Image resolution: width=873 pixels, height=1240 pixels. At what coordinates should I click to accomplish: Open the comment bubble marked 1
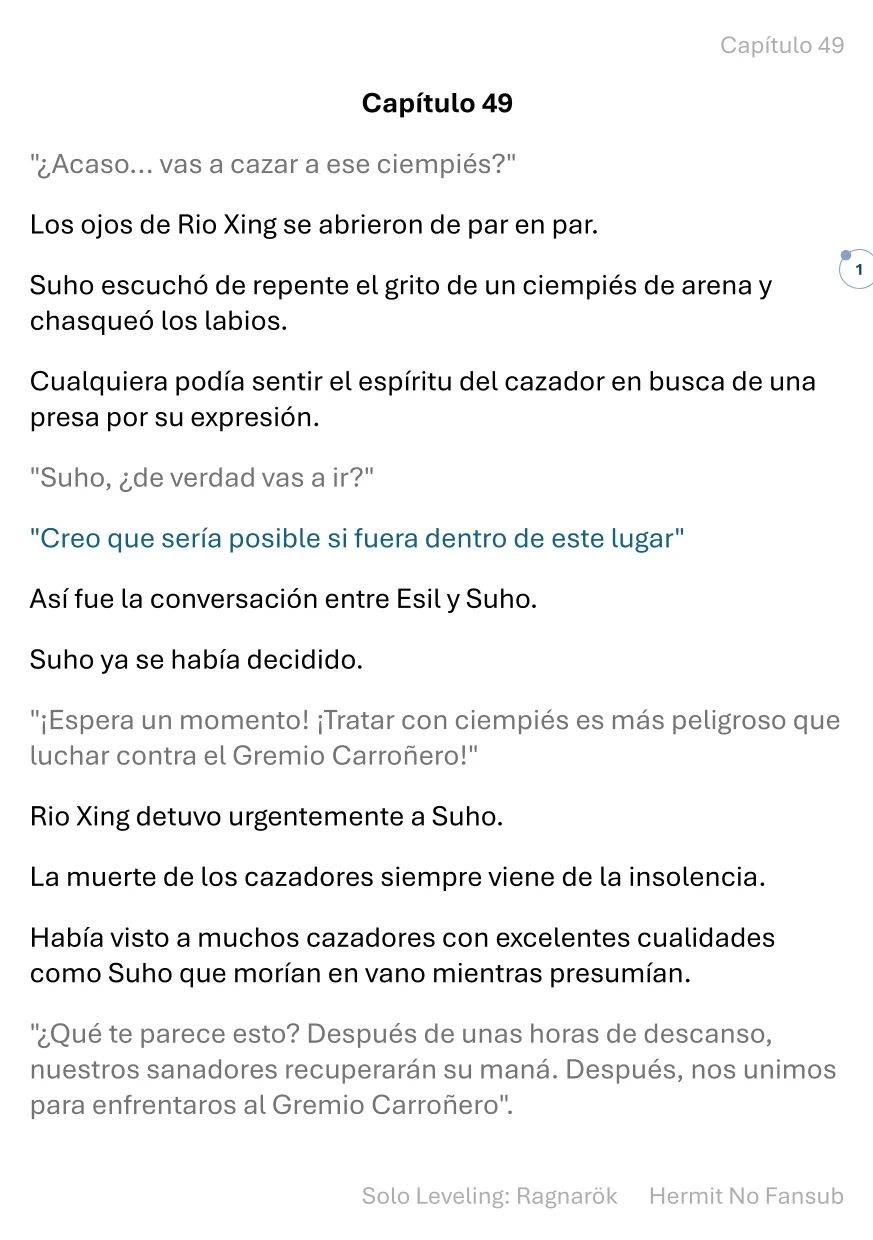pos(857,270)
